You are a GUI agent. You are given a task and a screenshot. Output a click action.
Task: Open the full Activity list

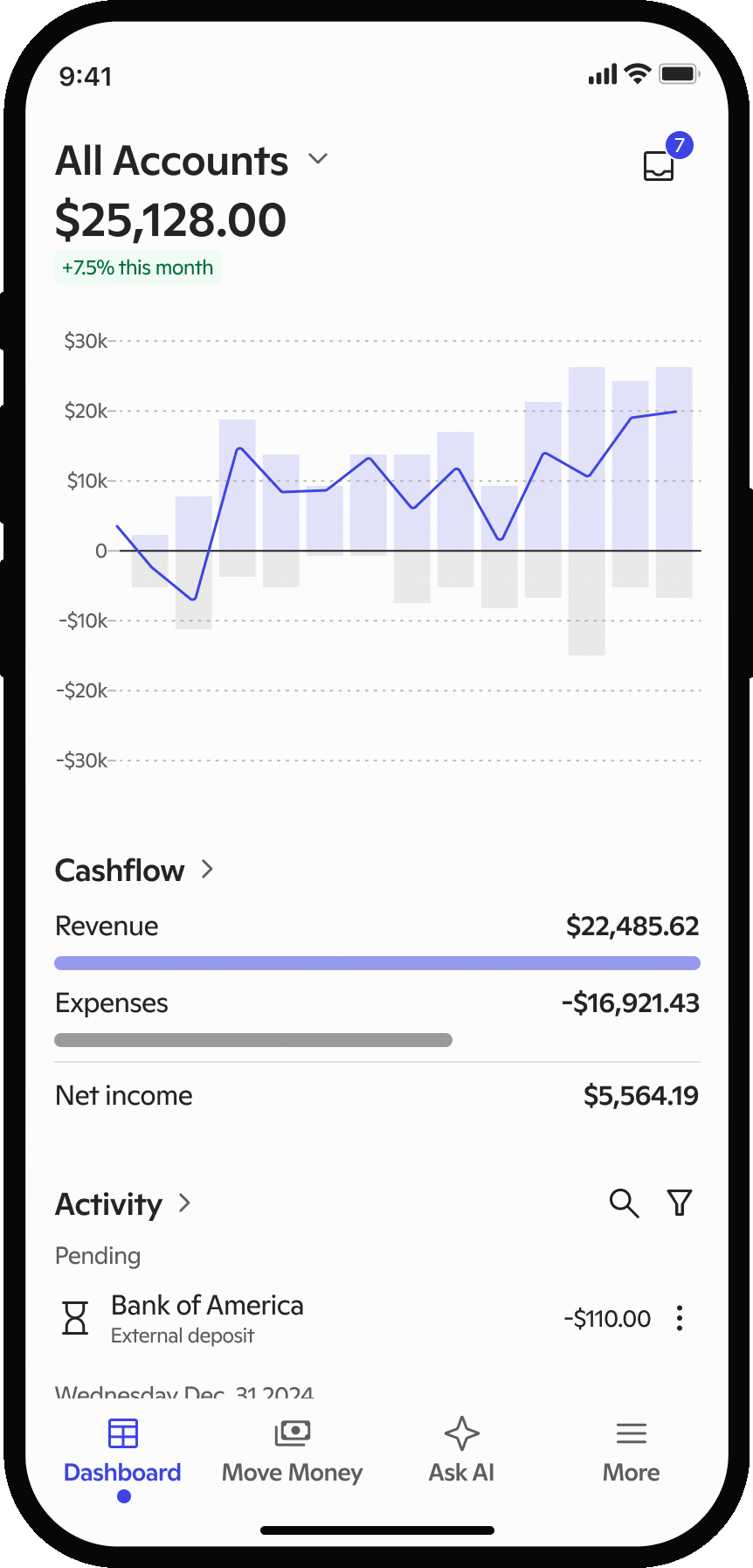123,1204
